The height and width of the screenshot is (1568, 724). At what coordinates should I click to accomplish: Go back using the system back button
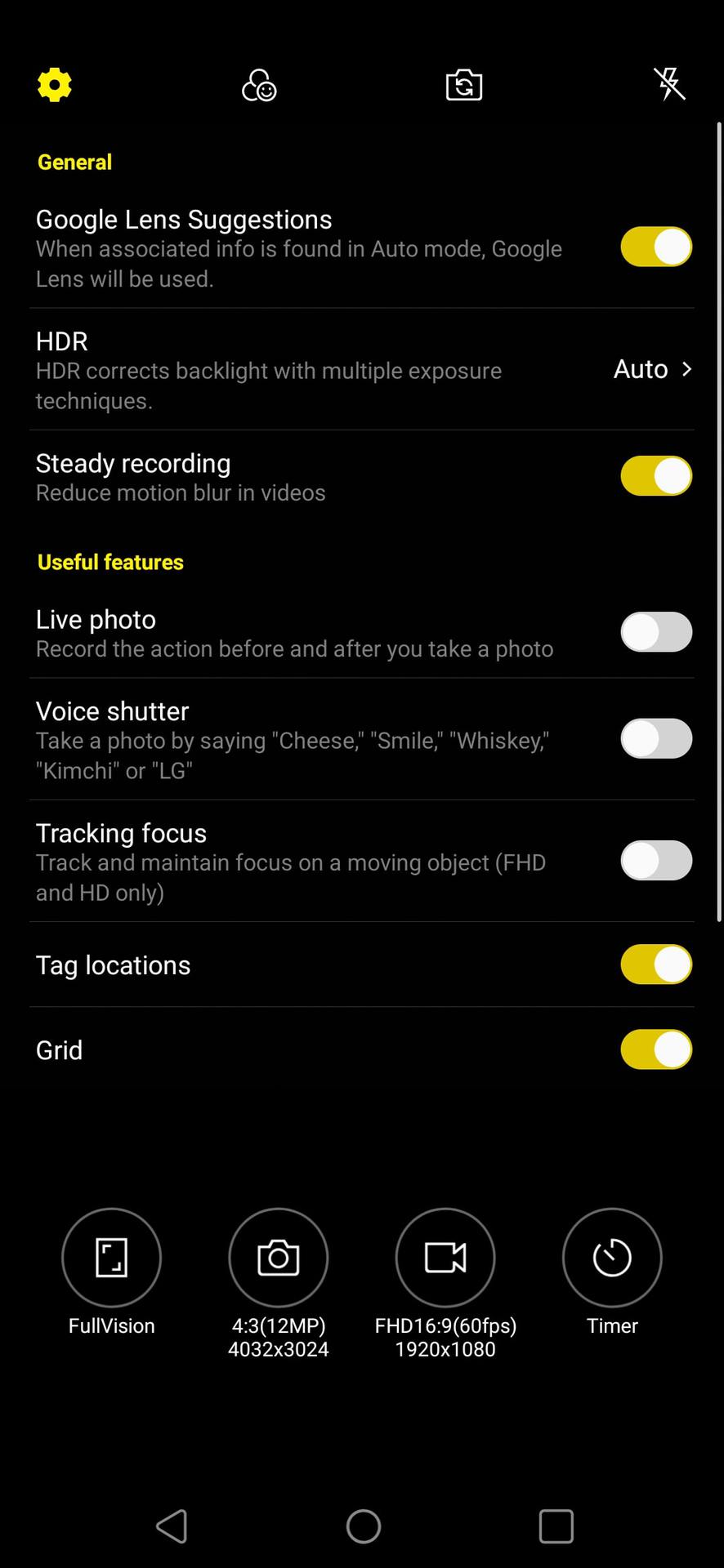172,1526
